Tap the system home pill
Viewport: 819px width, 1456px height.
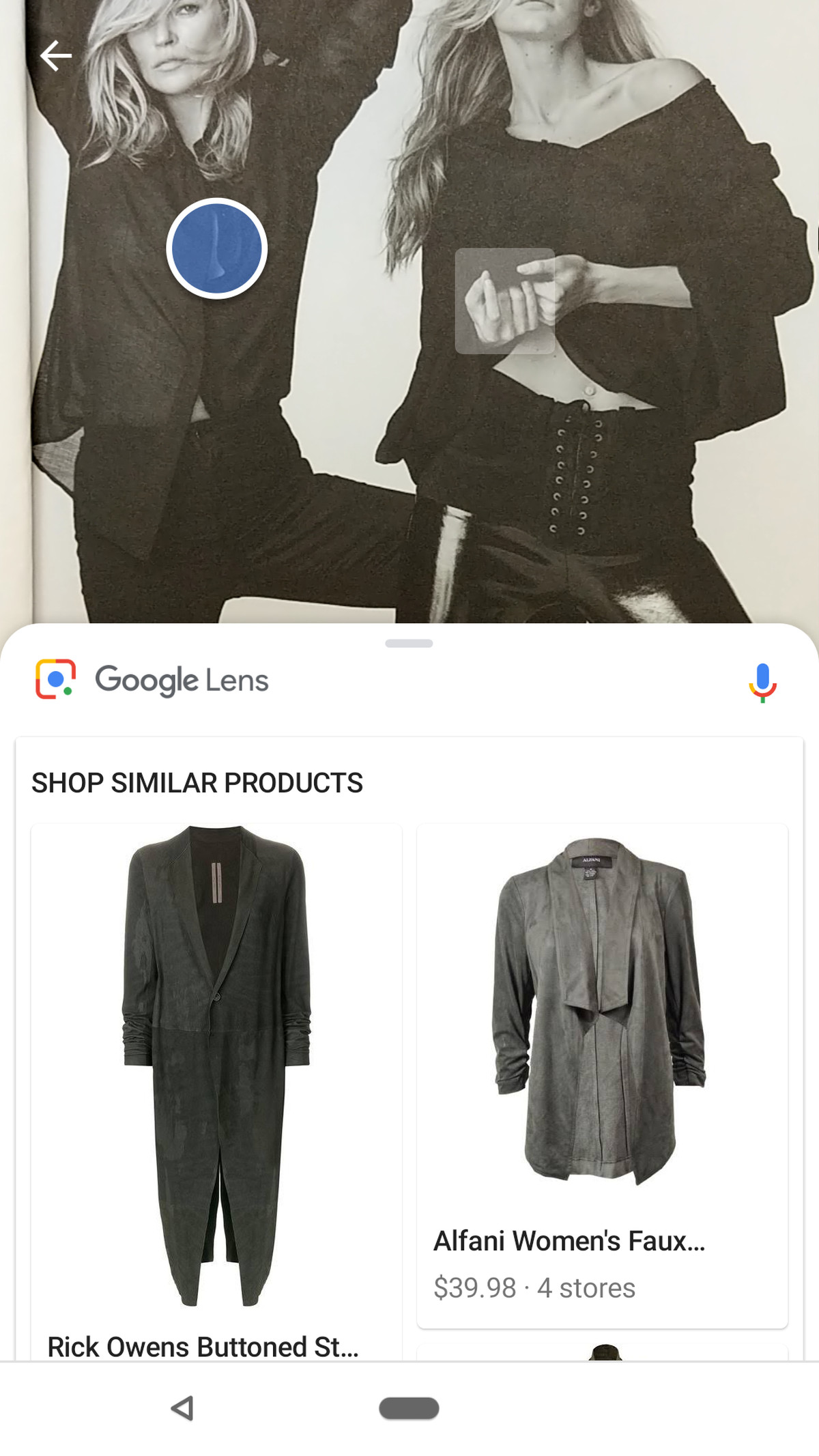[409, 1408]
